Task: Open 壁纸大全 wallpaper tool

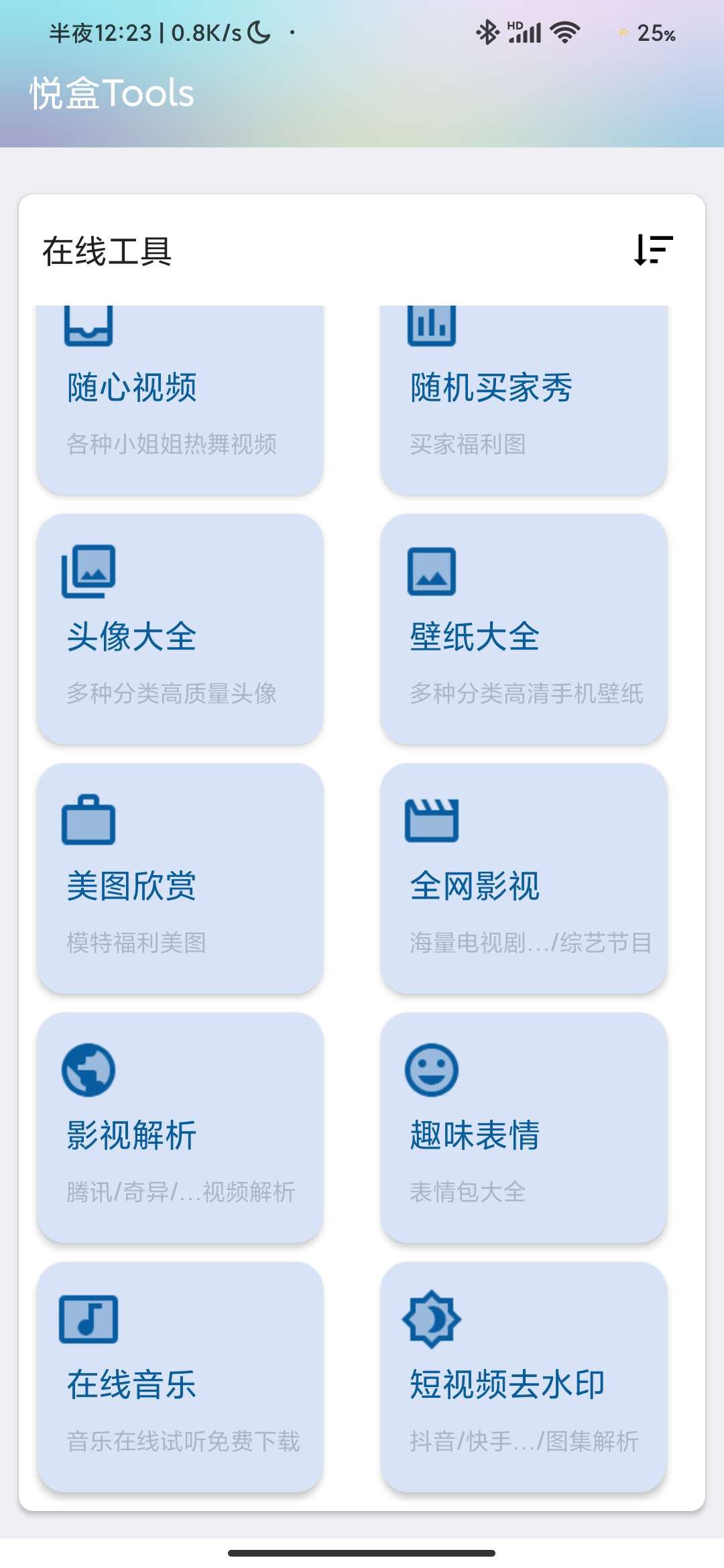Action: [x=523, y=630]
